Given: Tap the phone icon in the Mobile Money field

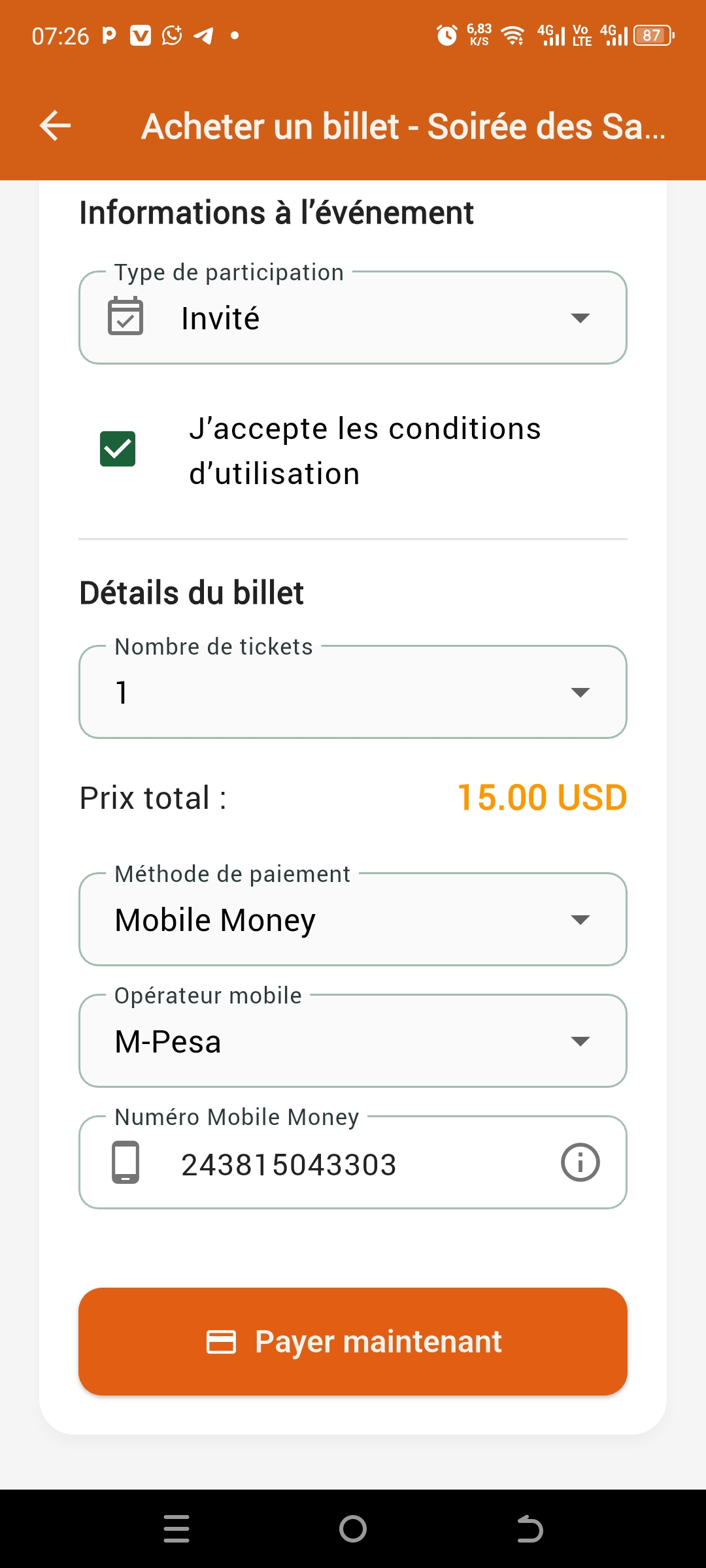Looking at the screenshot, I should 126,1162.
